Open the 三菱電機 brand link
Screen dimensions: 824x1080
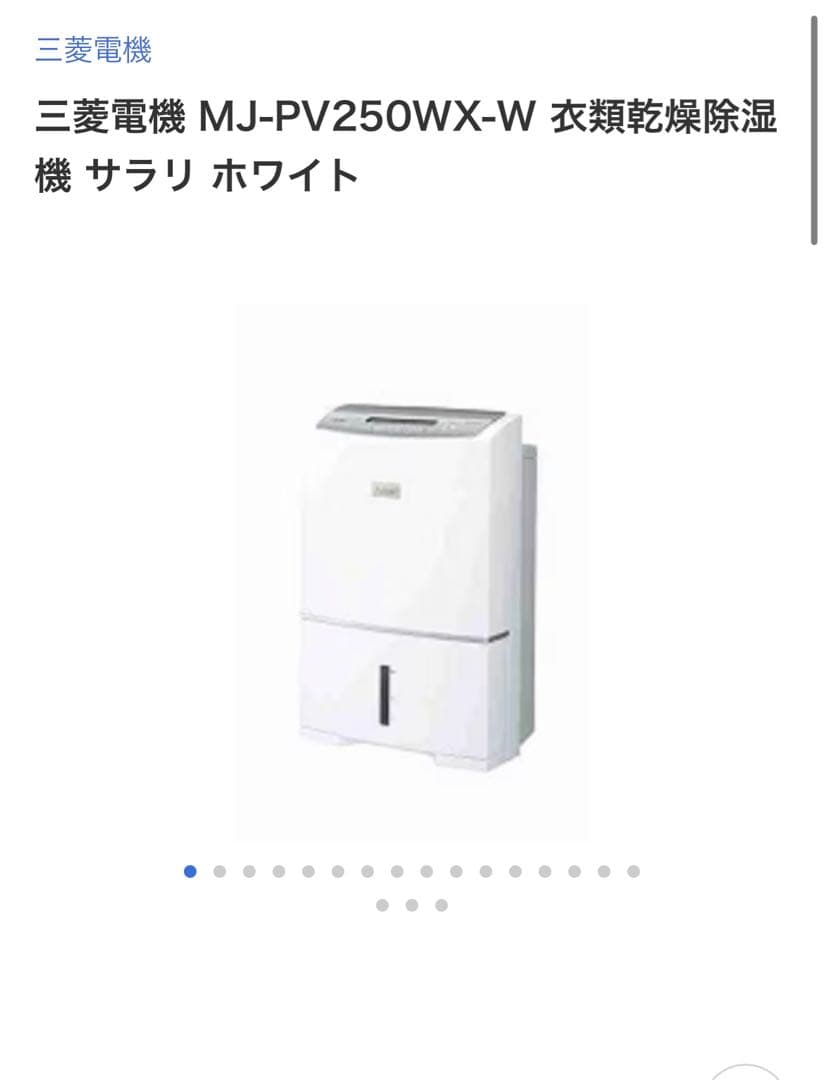93,49
